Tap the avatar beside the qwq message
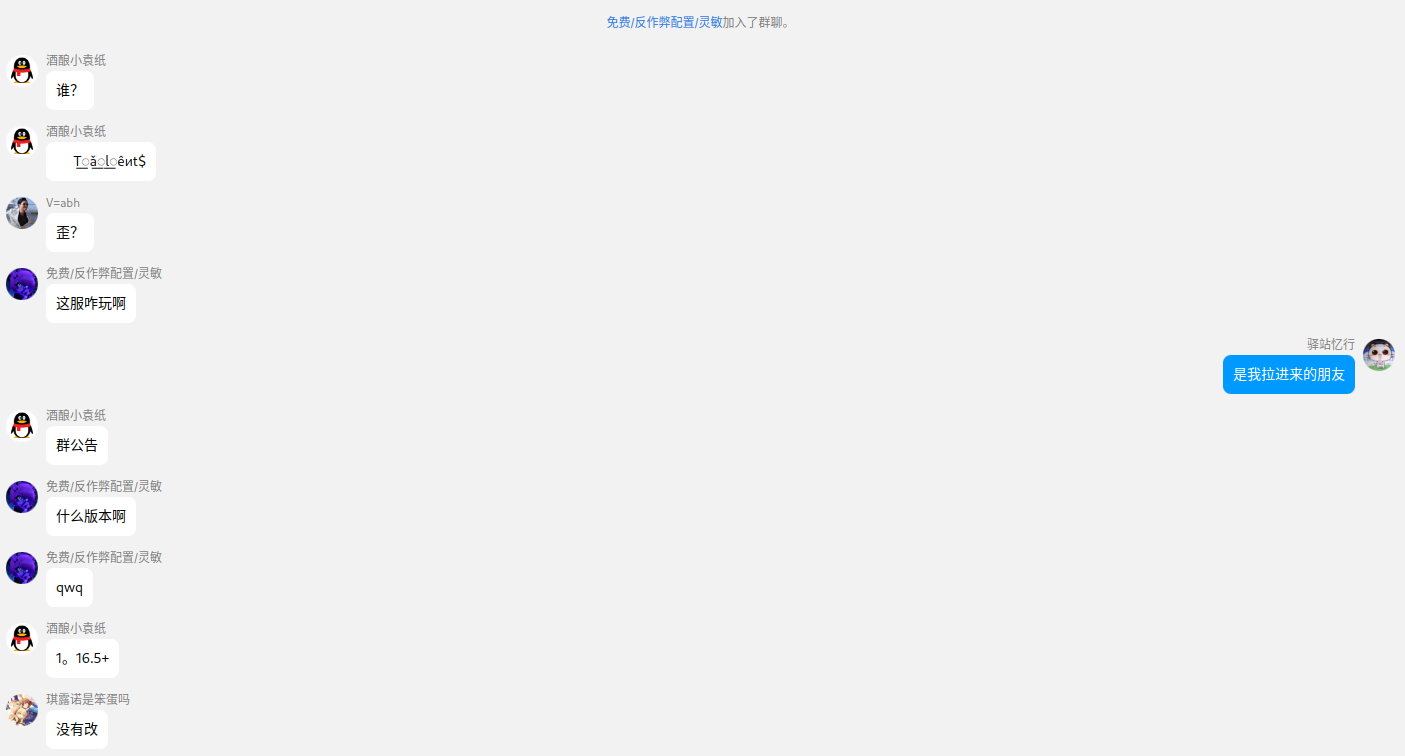1405x756 pixels. [22, 567]
